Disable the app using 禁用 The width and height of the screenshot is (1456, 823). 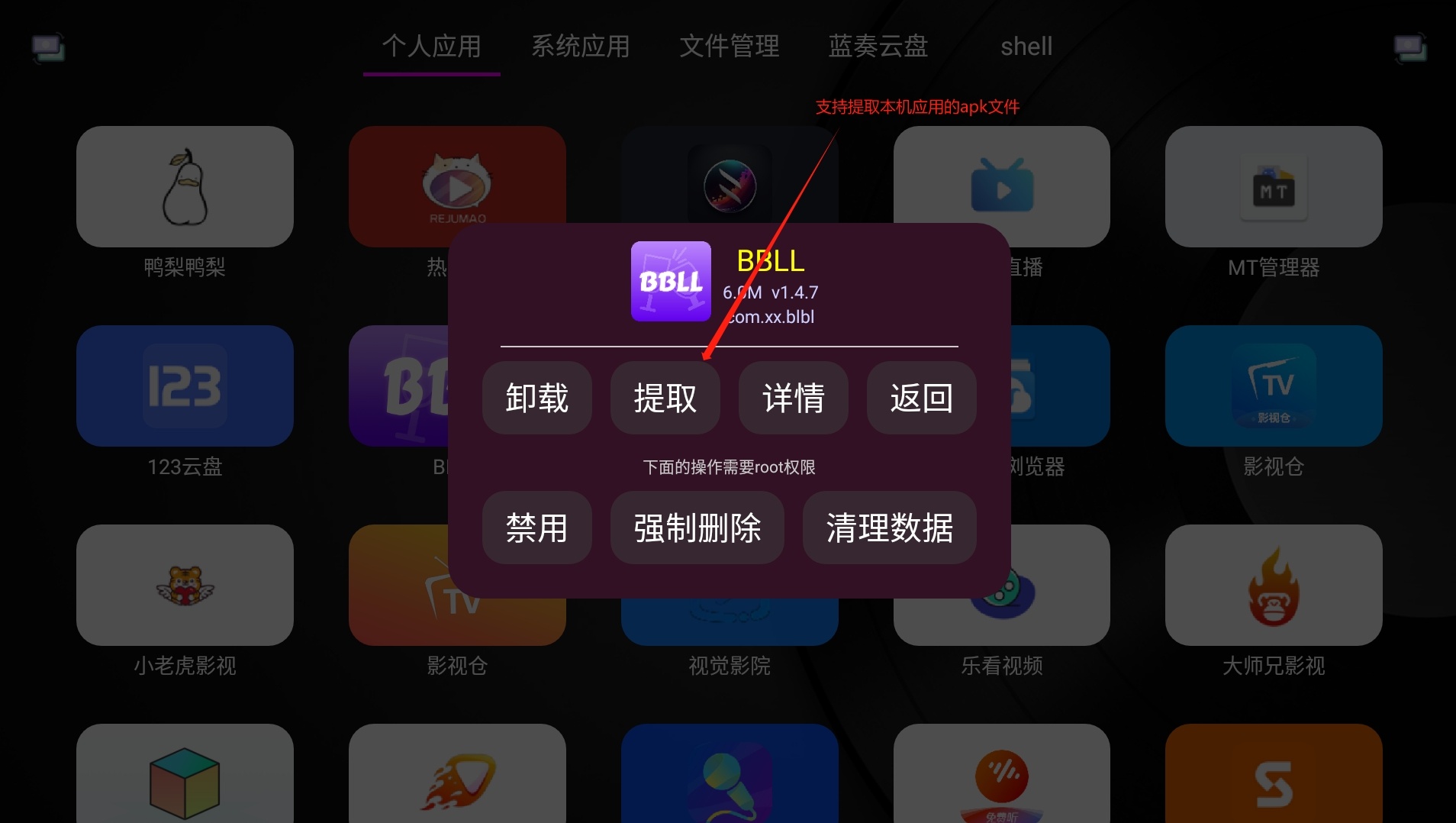coord(536,528)
